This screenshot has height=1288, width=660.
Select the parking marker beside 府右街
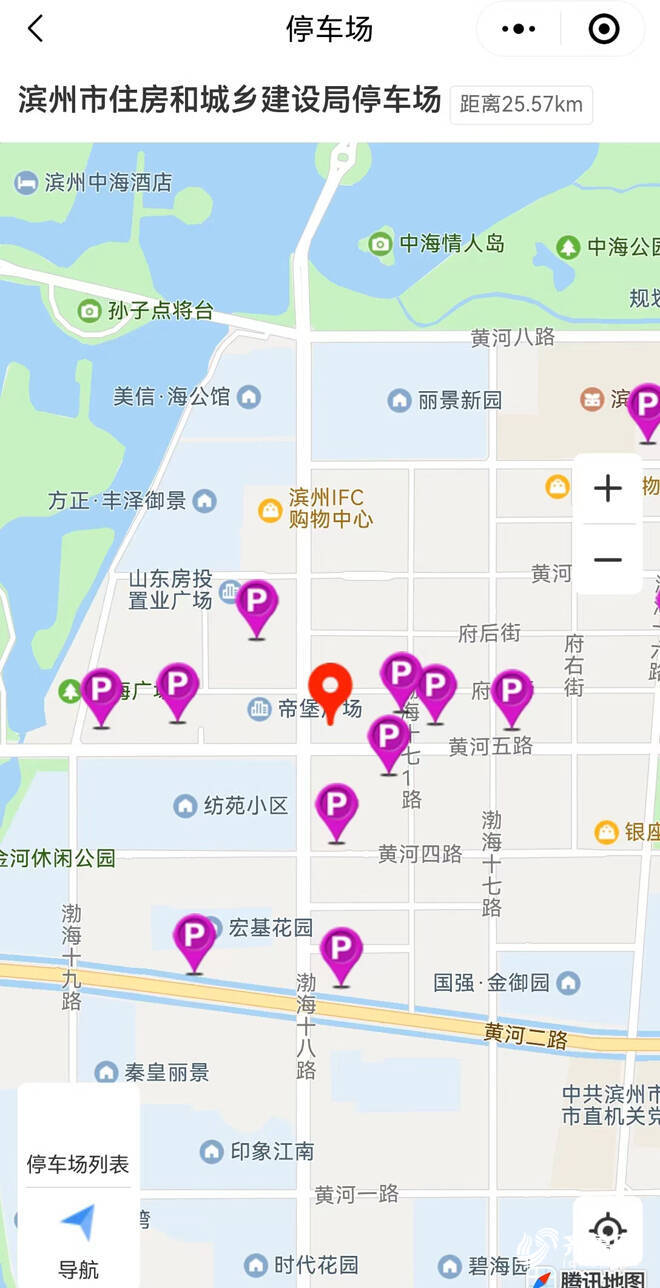coord(511,692)
